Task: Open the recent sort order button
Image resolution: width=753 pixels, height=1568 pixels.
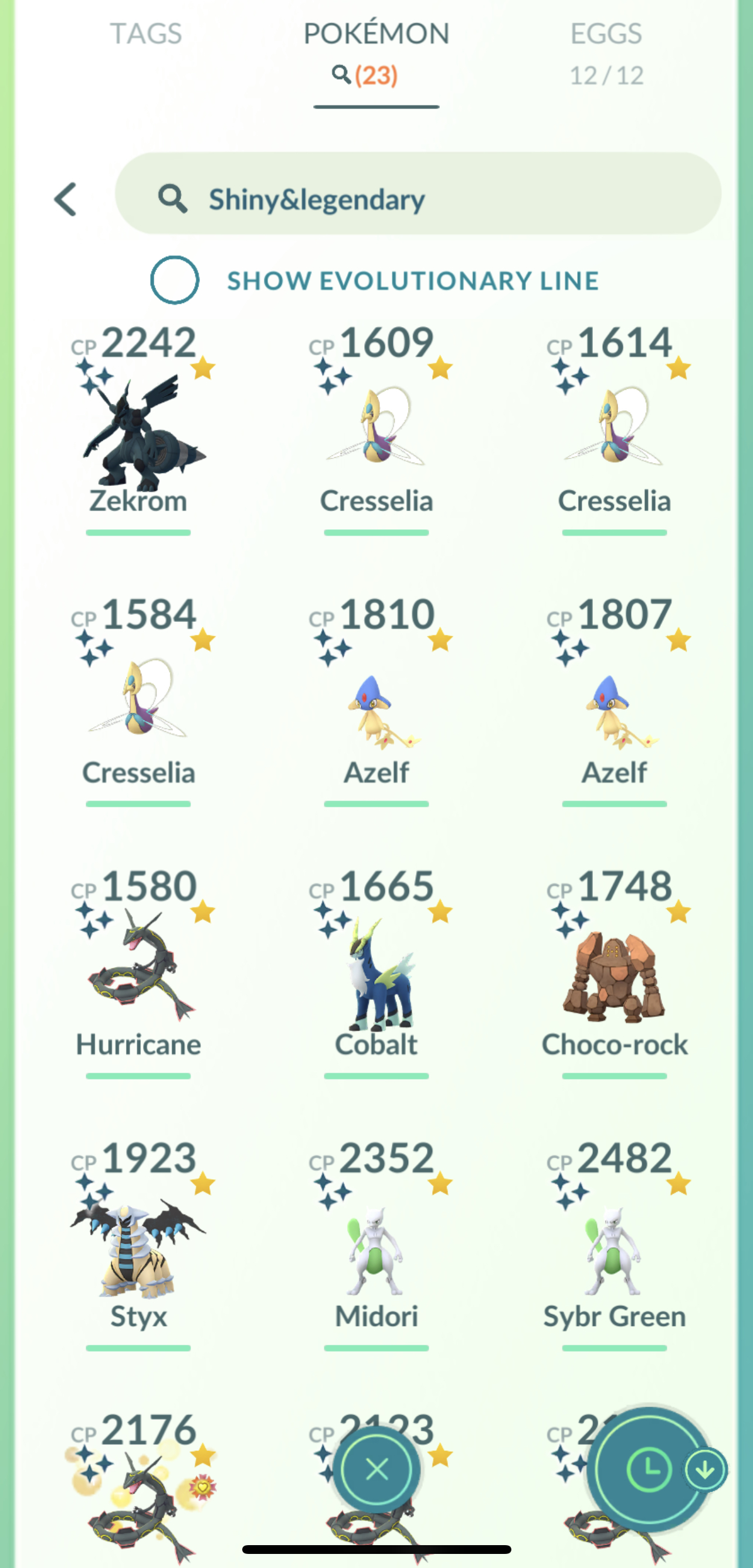Action: (649, 1469)
